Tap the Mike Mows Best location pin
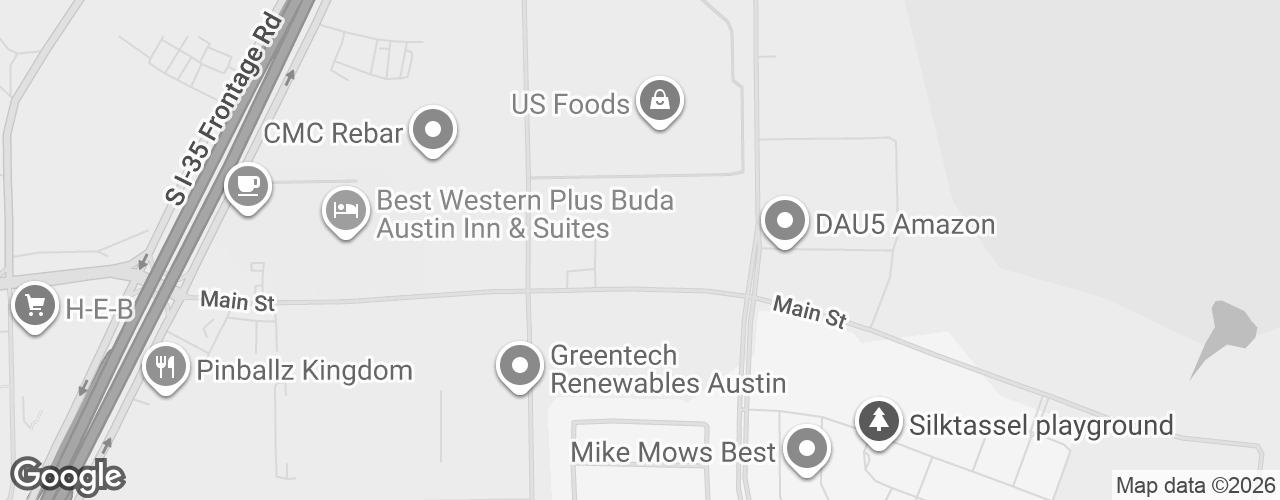 (807, 448)
